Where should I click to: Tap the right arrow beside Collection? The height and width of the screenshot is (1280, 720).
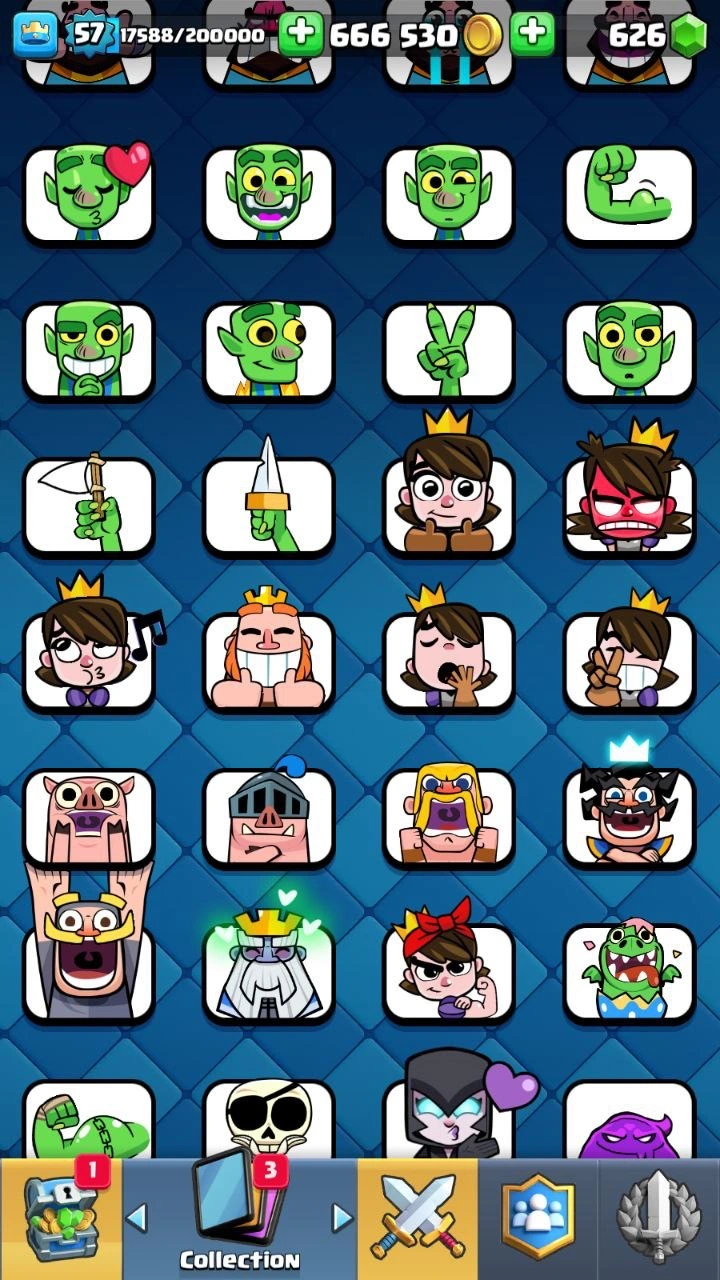(x=342, y=1218)
